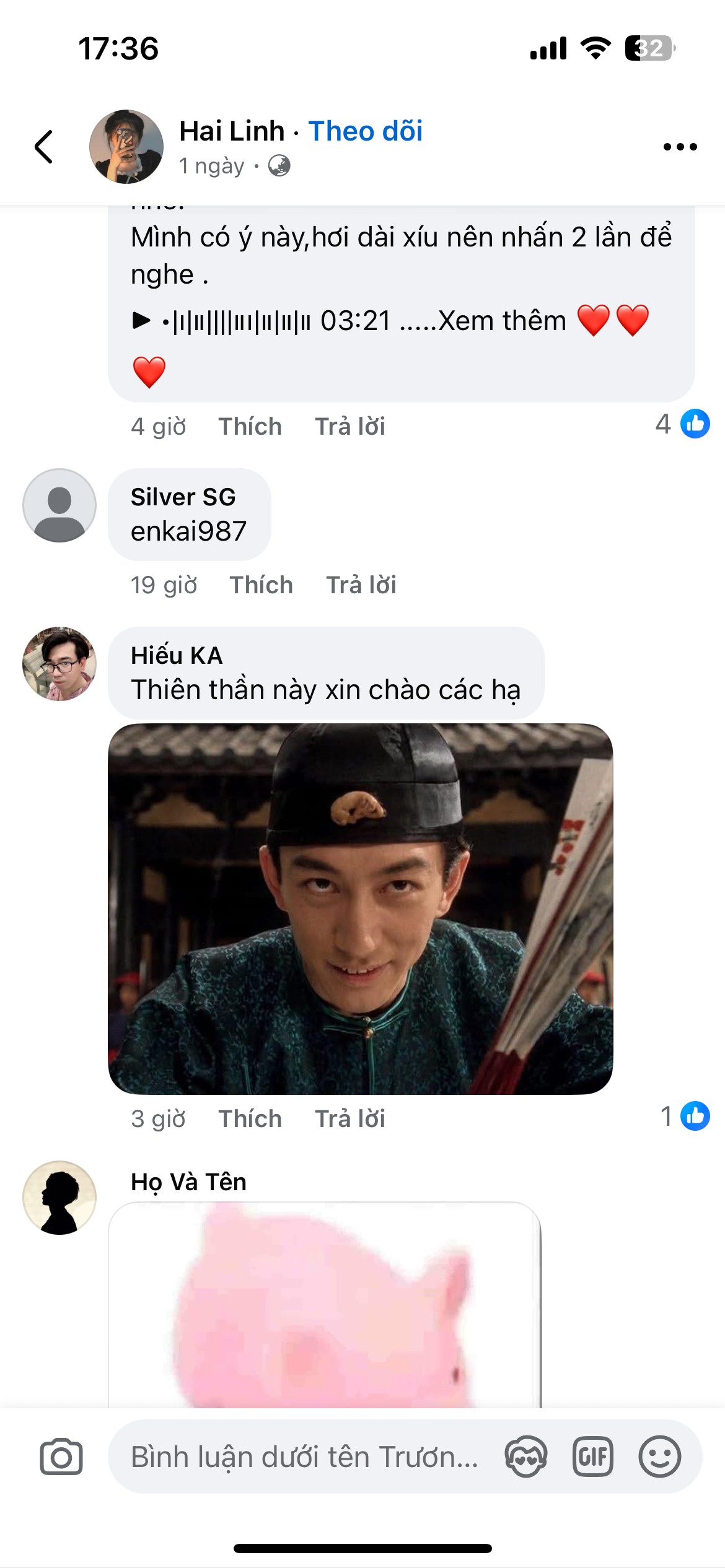725x1568 pixels.
Task: Open Silver SG's profile avatar
Action: (x=59, y=505)
